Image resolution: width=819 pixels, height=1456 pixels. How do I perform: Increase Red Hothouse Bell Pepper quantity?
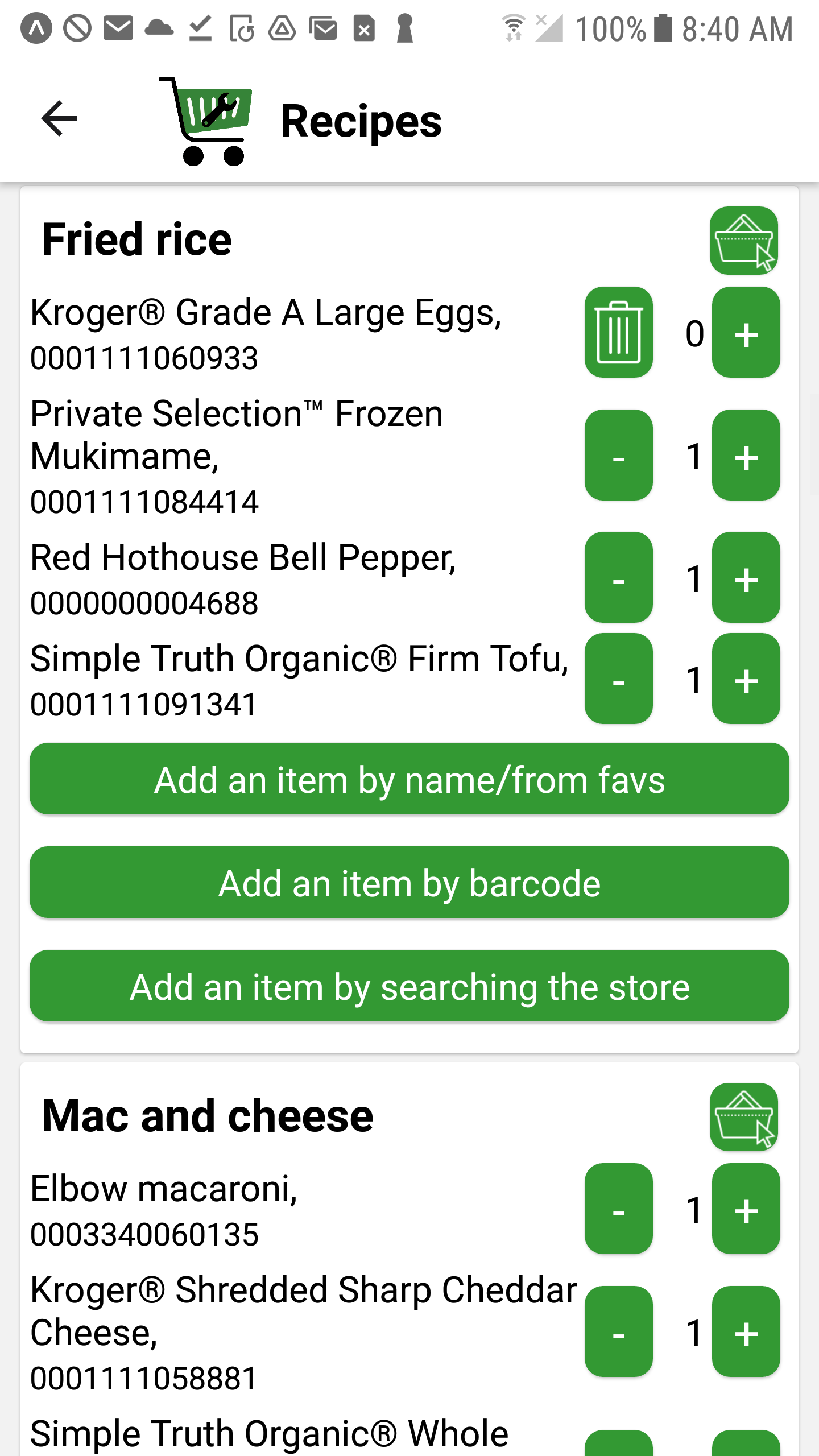click(x=746, y=577)
